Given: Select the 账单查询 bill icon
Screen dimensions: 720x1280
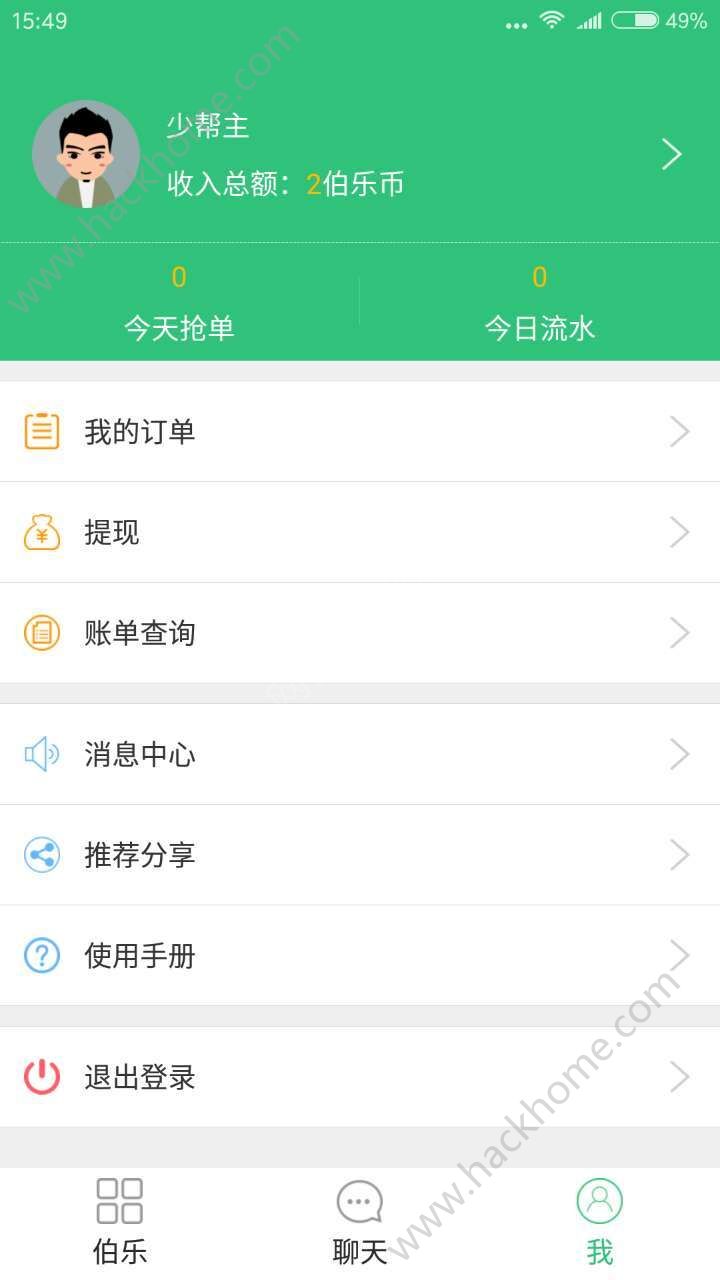Looking at the screenshot, I should [x=41, y=632].
